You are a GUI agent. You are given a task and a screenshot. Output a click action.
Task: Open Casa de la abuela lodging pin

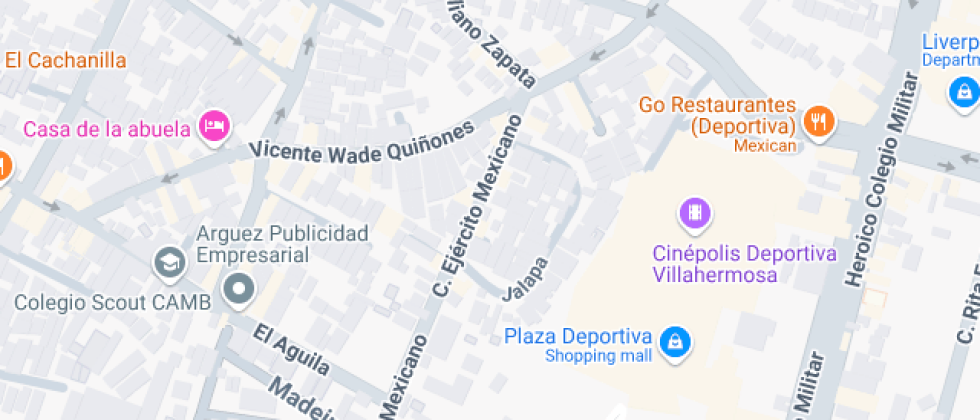coord(215,126)
